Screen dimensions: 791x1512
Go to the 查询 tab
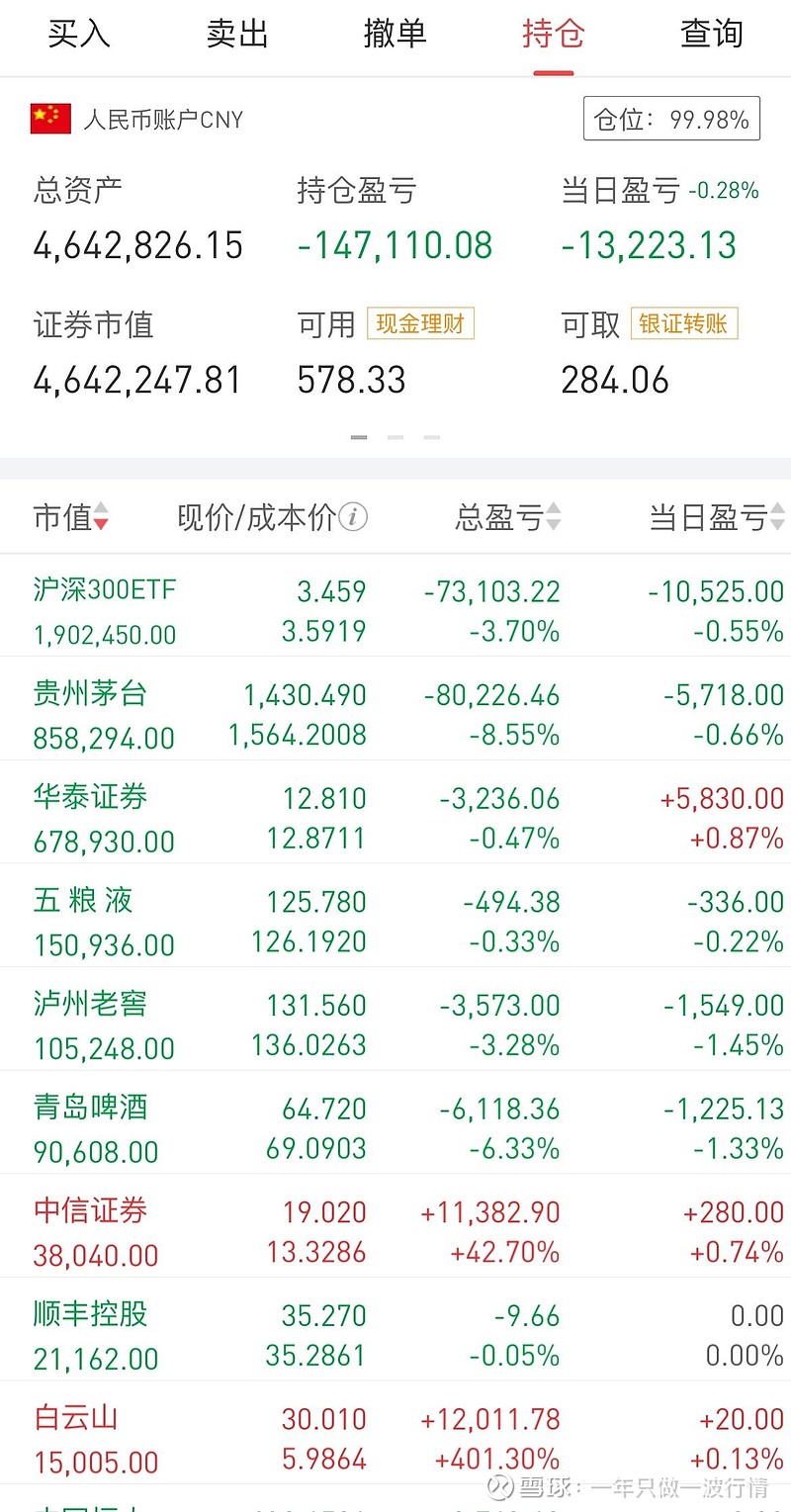coord(712,34)
